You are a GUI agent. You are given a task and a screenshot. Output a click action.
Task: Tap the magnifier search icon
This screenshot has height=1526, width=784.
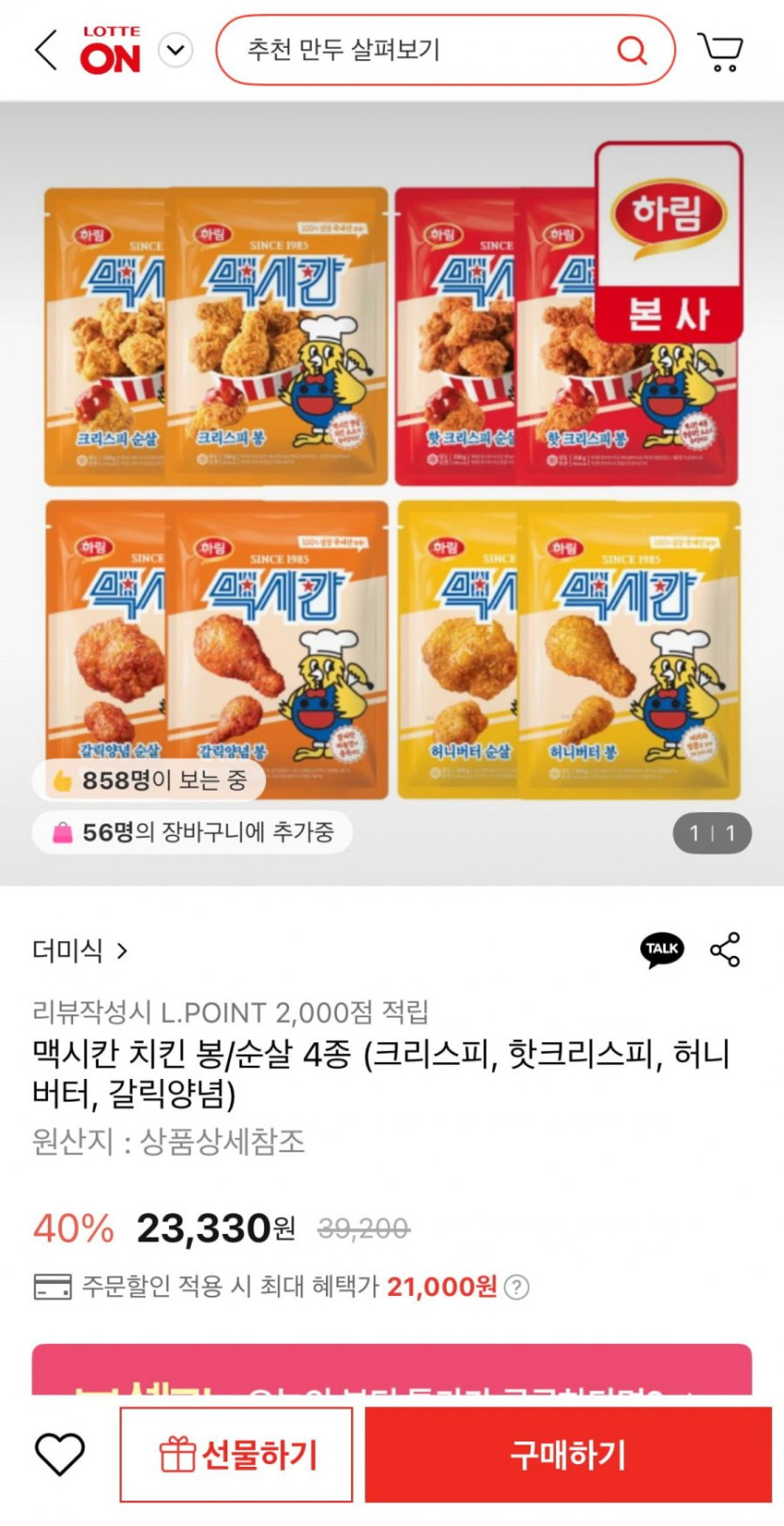click(x=632, y=50)
